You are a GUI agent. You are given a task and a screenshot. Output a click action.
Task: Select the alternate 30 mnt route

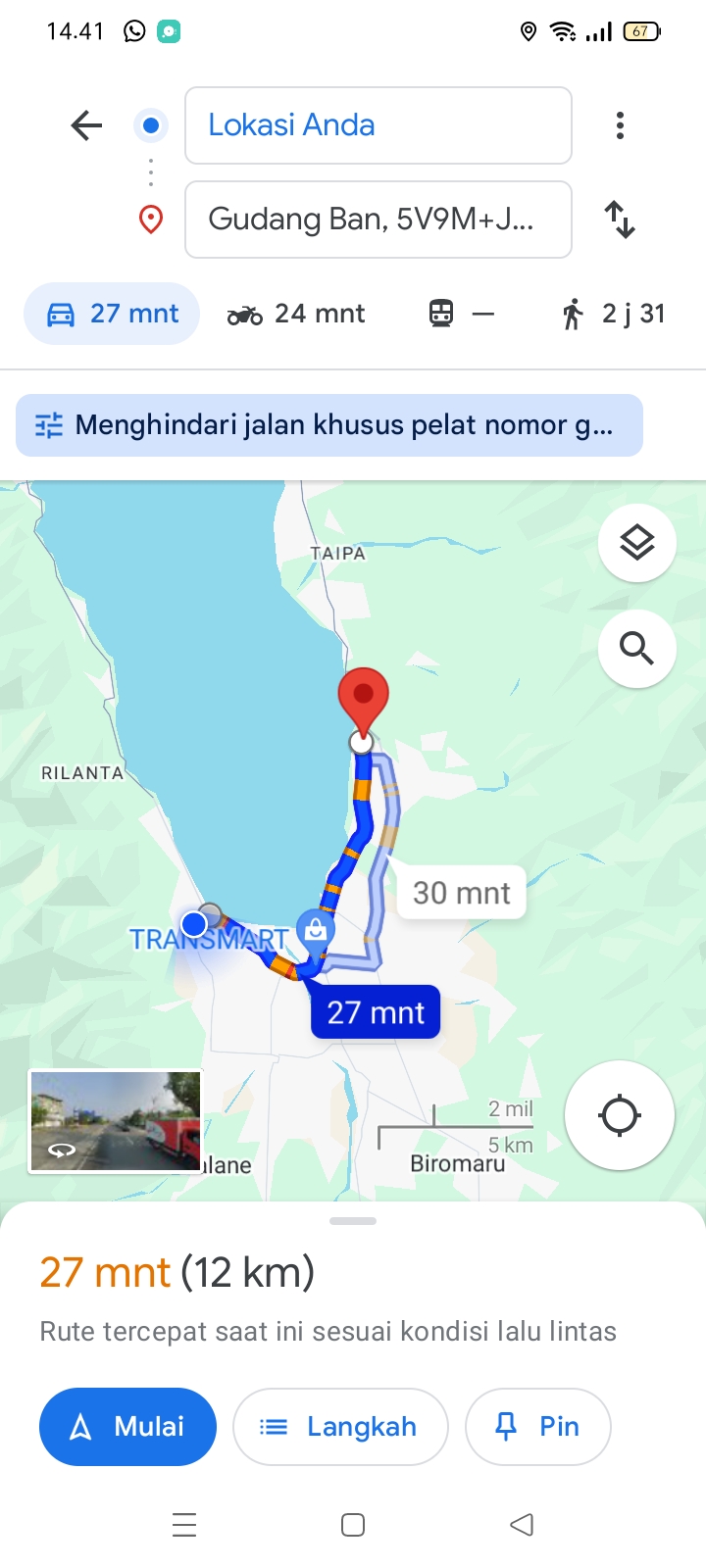click(x=462, y=893)
